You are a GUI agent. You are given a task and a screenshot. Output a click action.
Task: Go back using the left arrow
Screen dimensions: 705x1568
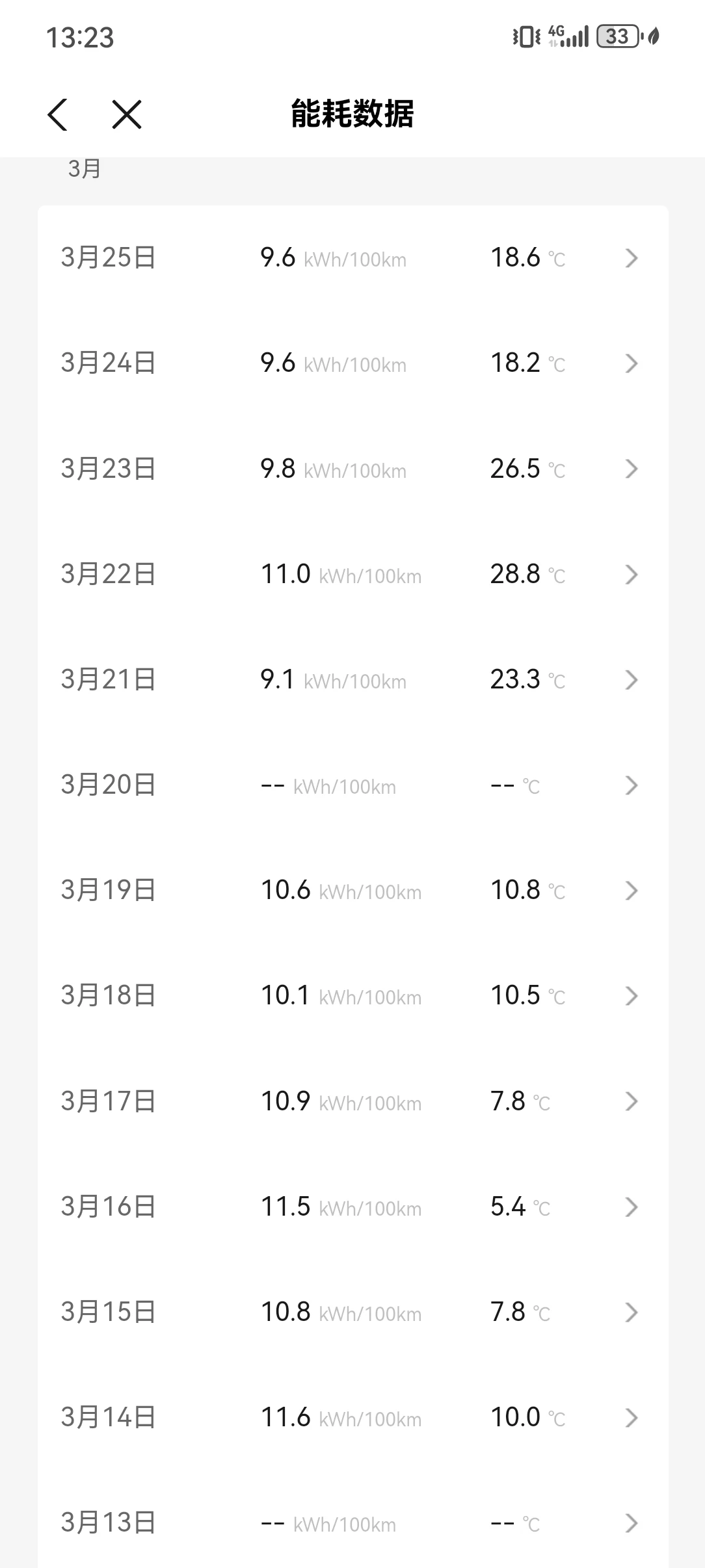point(58,115)
